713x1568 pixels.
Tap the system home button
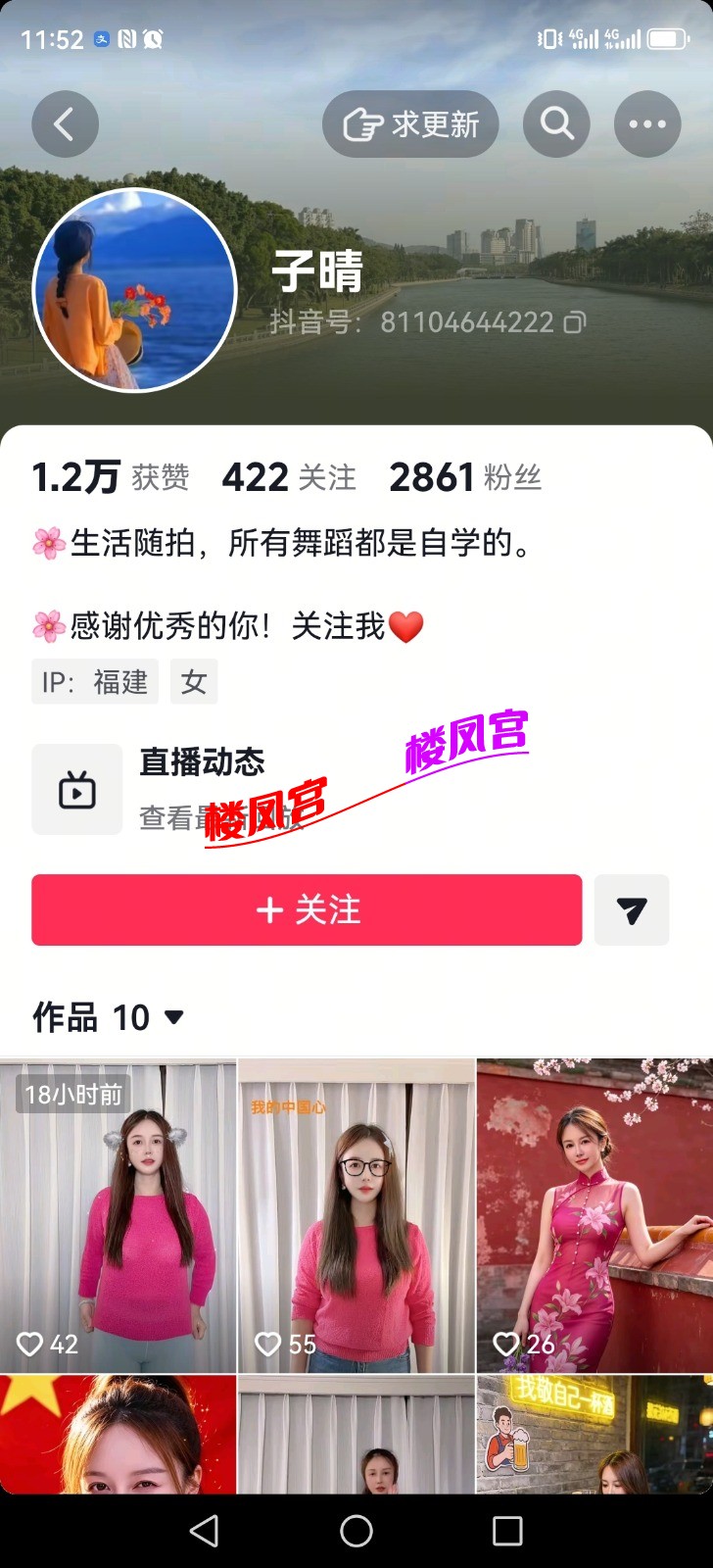coord(356,1531)
